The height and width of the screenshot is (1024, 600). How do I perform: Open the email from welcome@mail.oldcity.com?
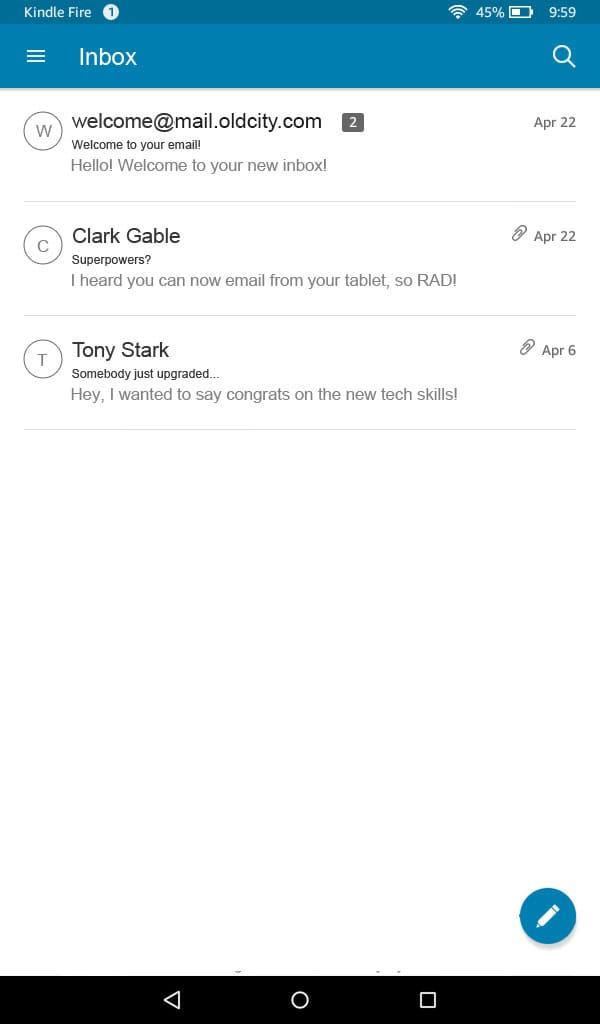(x=300, y=143)
